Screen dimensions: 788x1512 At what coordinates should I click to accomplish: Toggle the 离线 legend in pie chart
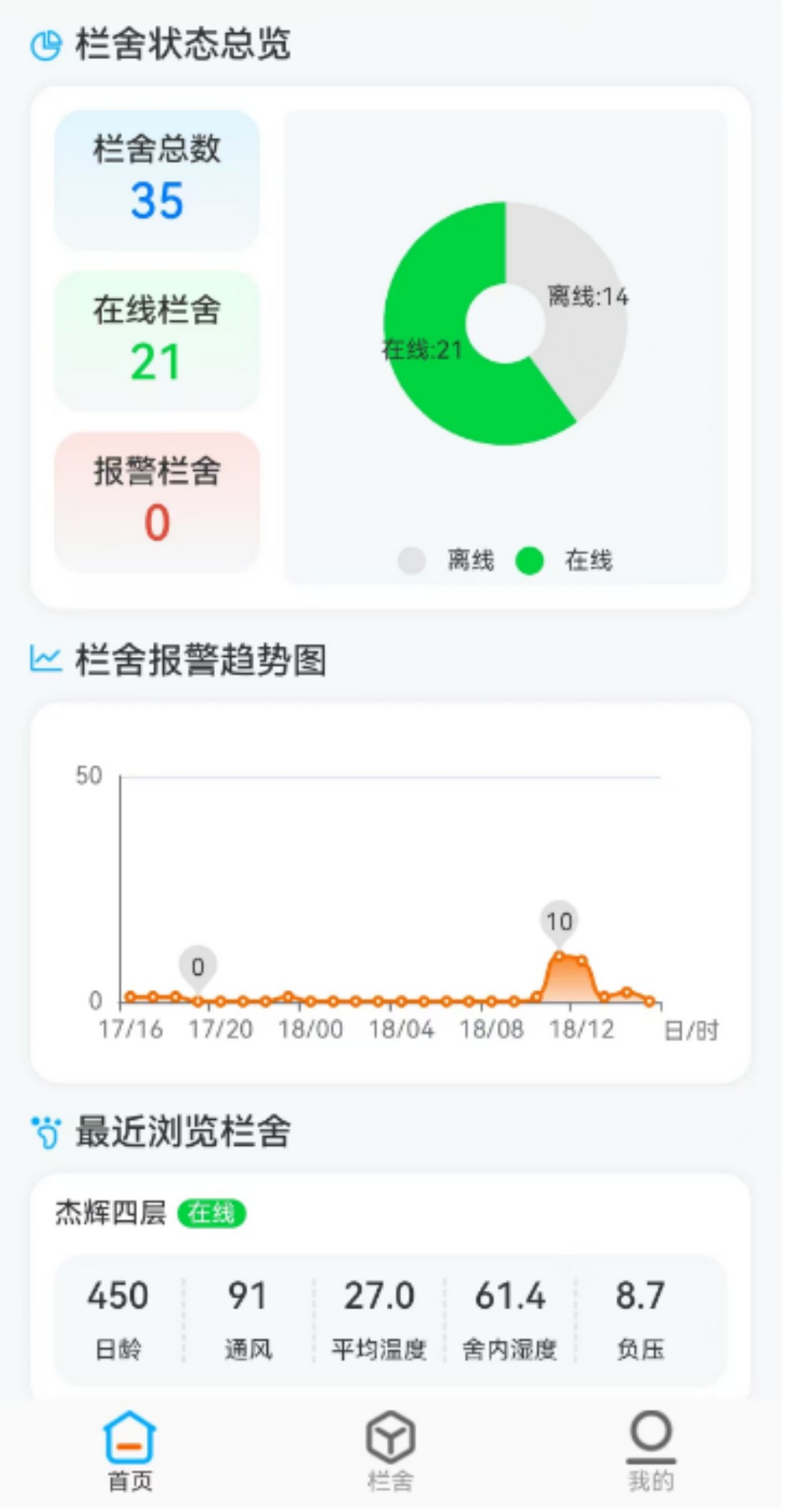(x=449, y=561)
